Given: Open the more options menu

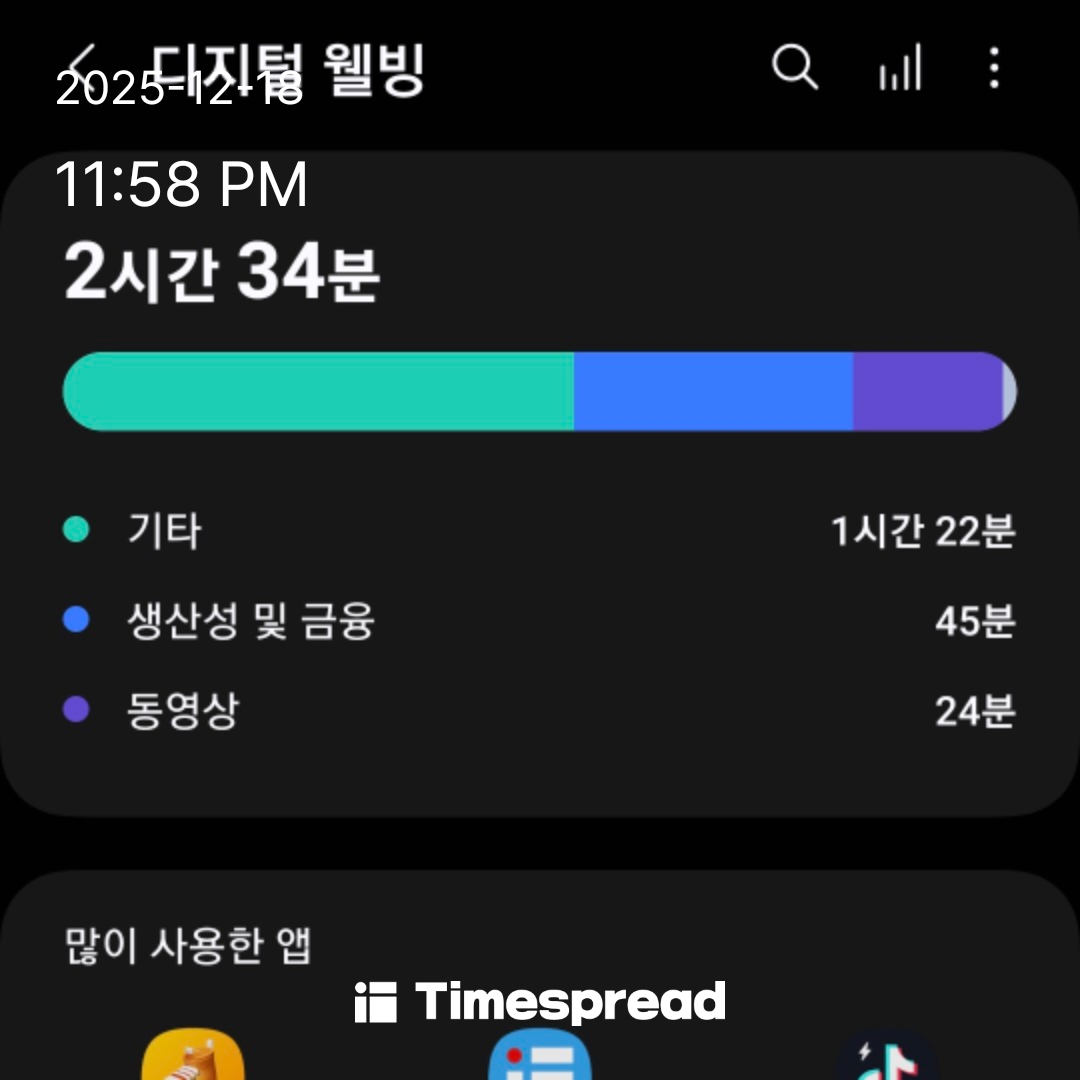Looking at the screenshot, I should pos(993,68).
